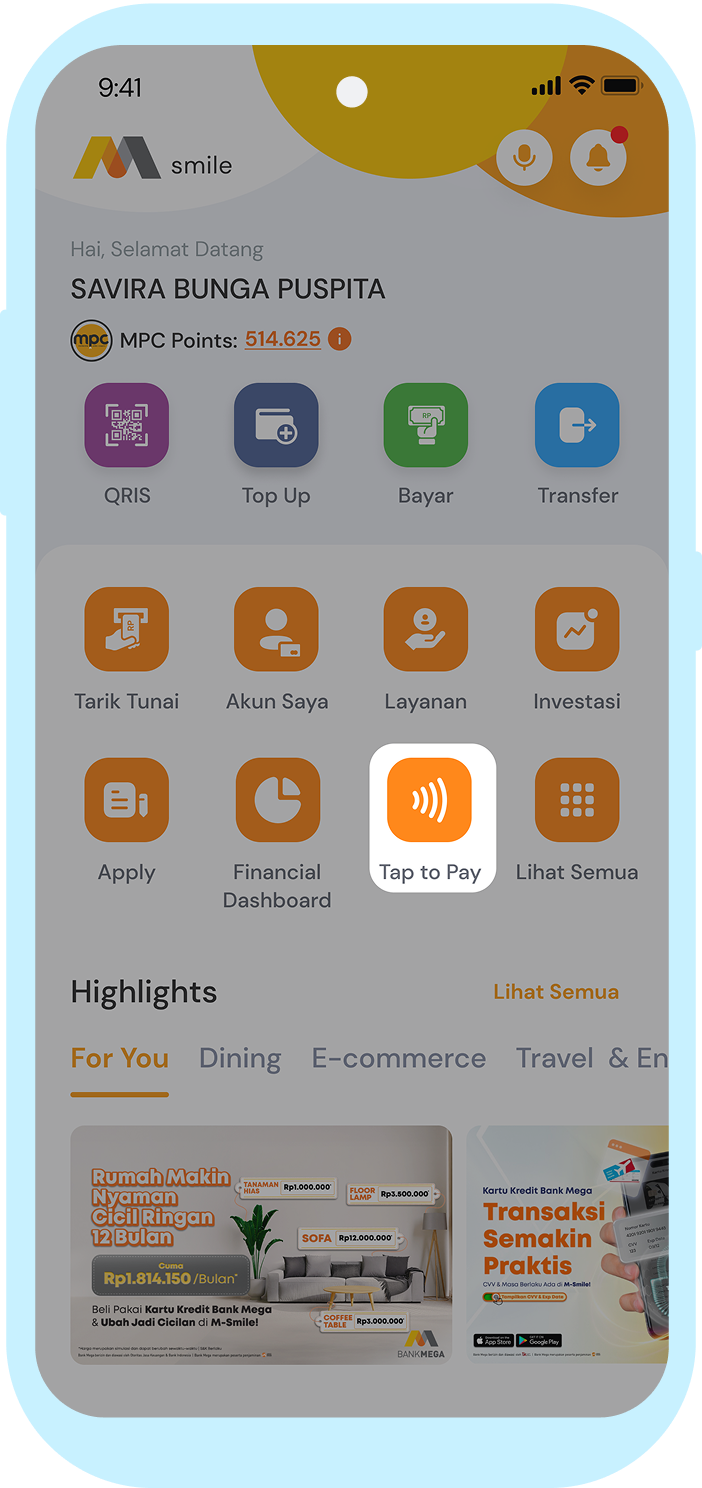Open the voice command microphone
Viewport: 702px width, 1488px height.
[524, 158]
